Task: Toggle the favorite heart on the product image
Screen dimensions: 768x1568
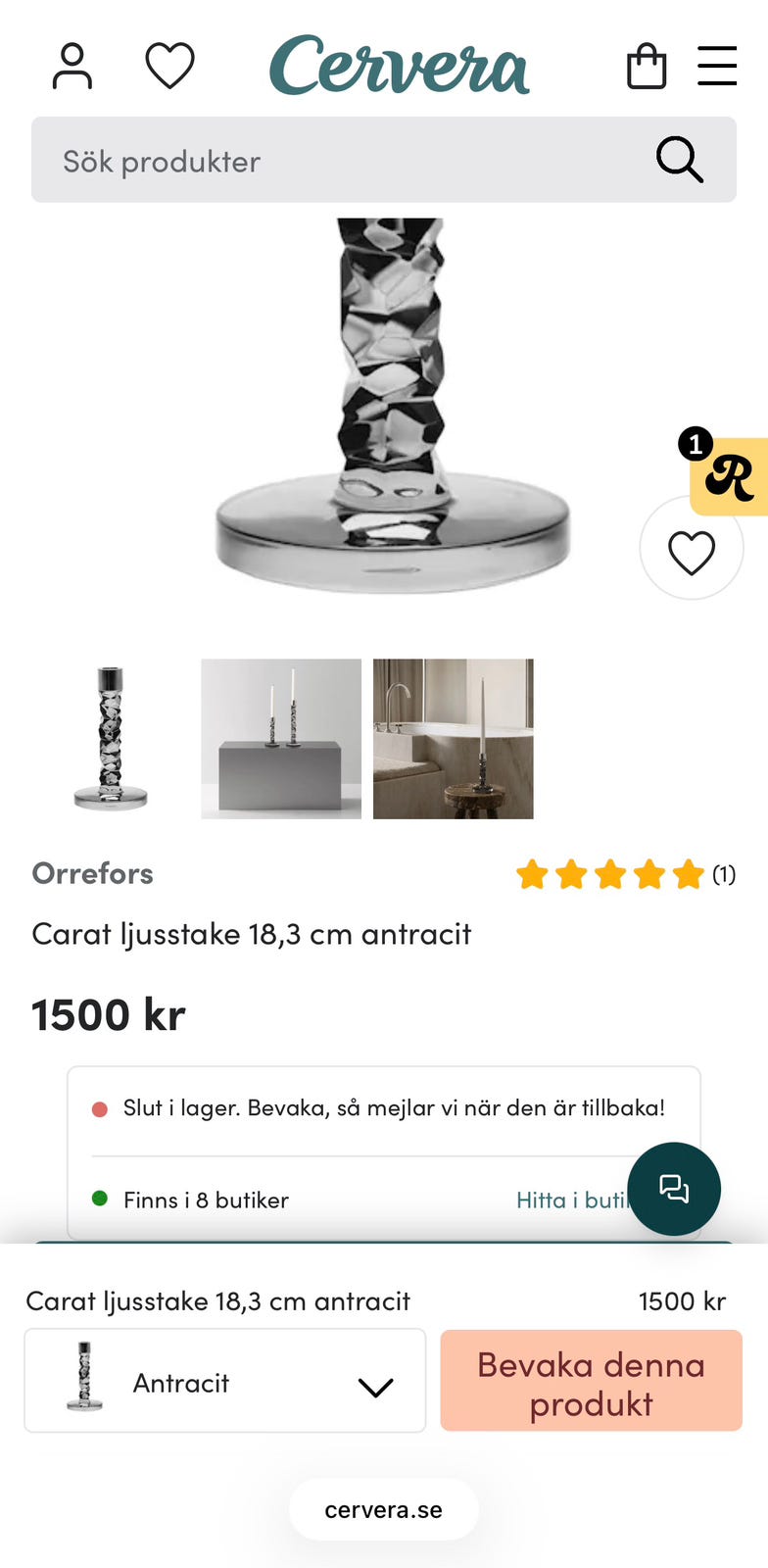Action: click(x=693, y=548)
